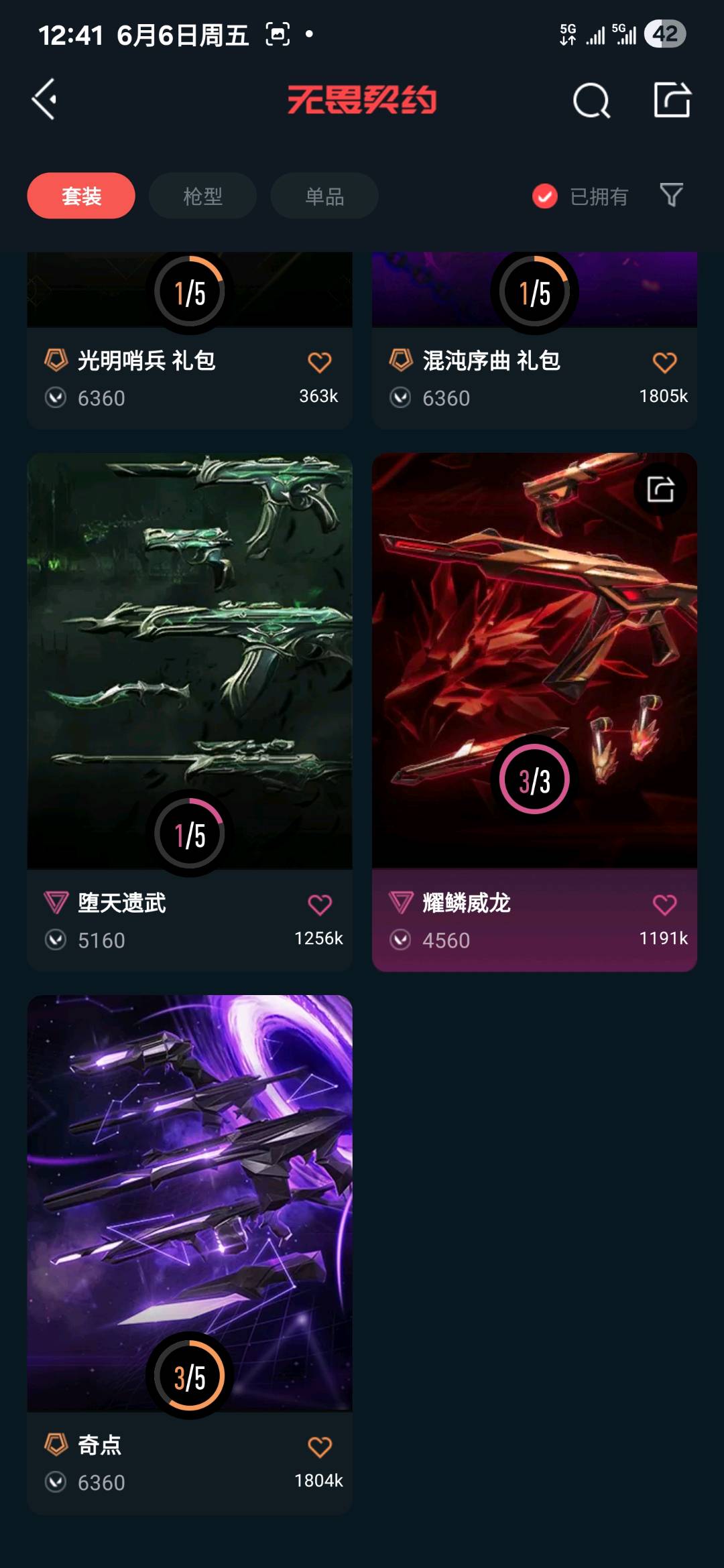724x1568 pixels.
Task: Switch to the 枪型 tab
Action: click(x=202, y=196)
